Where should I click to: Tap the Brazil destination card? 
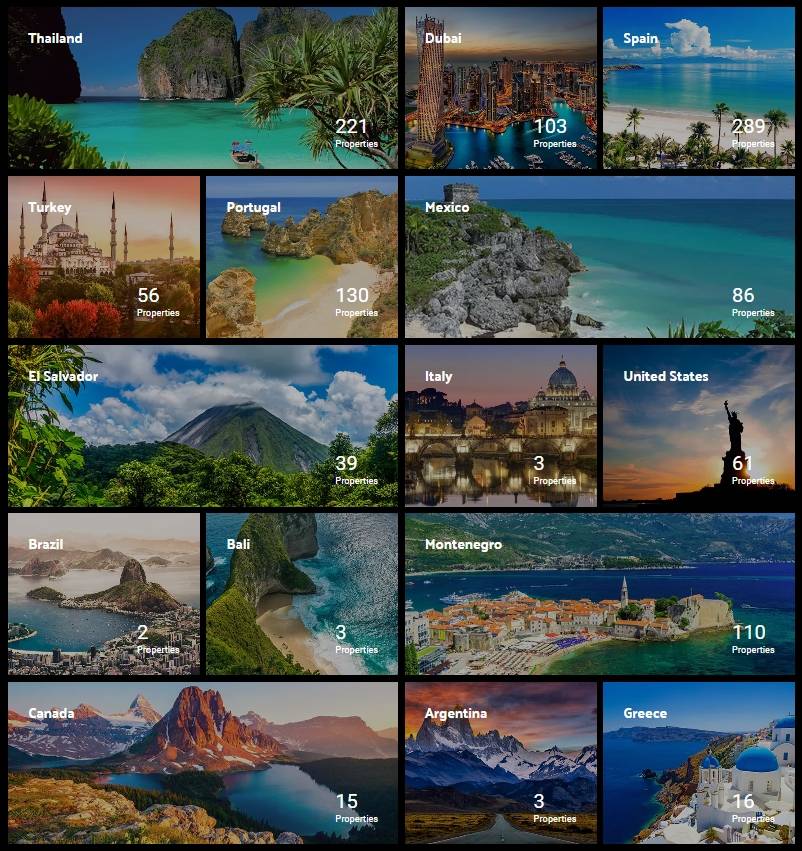(104, 594)
